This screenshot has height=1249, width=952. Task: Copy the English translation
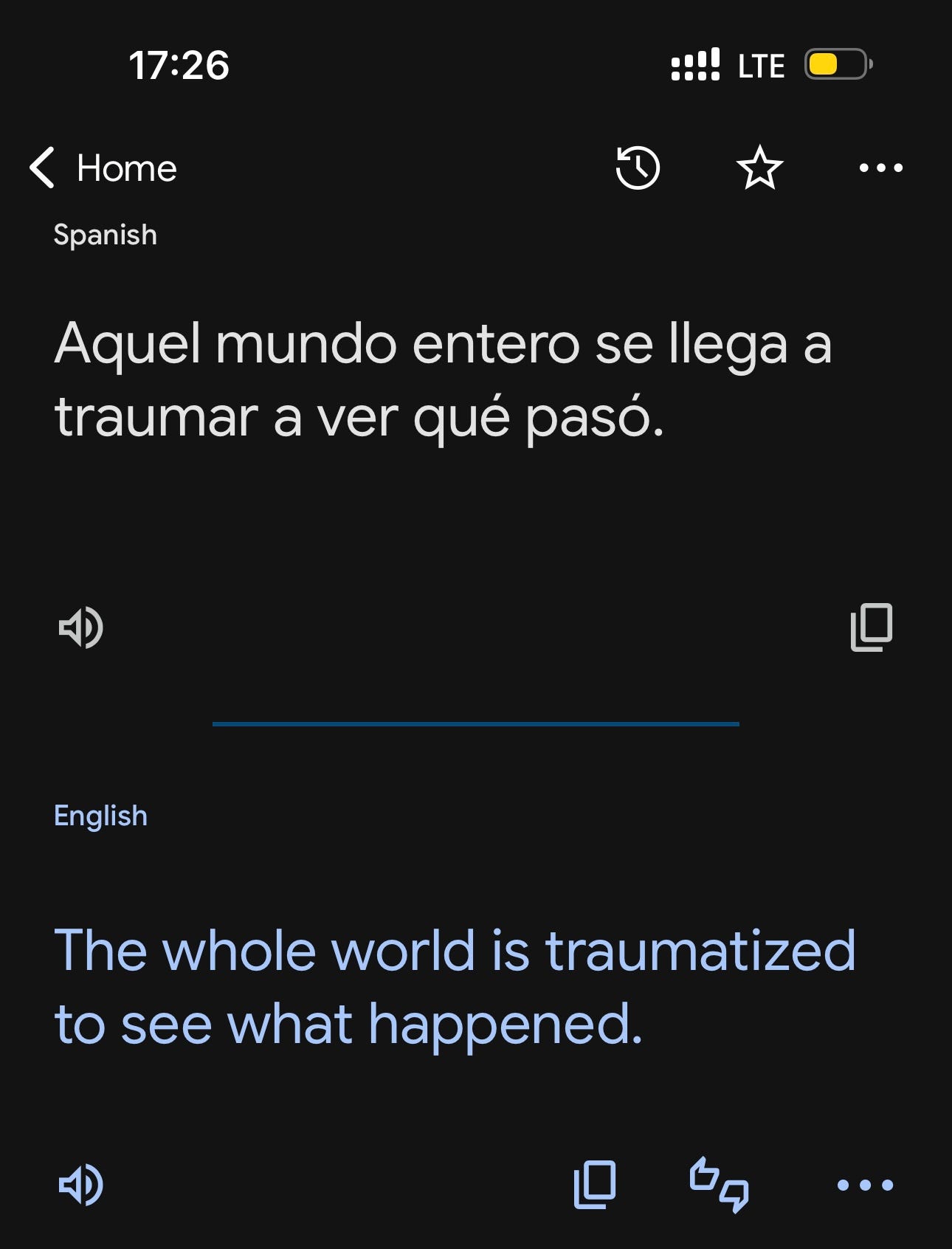point(595,1185)
